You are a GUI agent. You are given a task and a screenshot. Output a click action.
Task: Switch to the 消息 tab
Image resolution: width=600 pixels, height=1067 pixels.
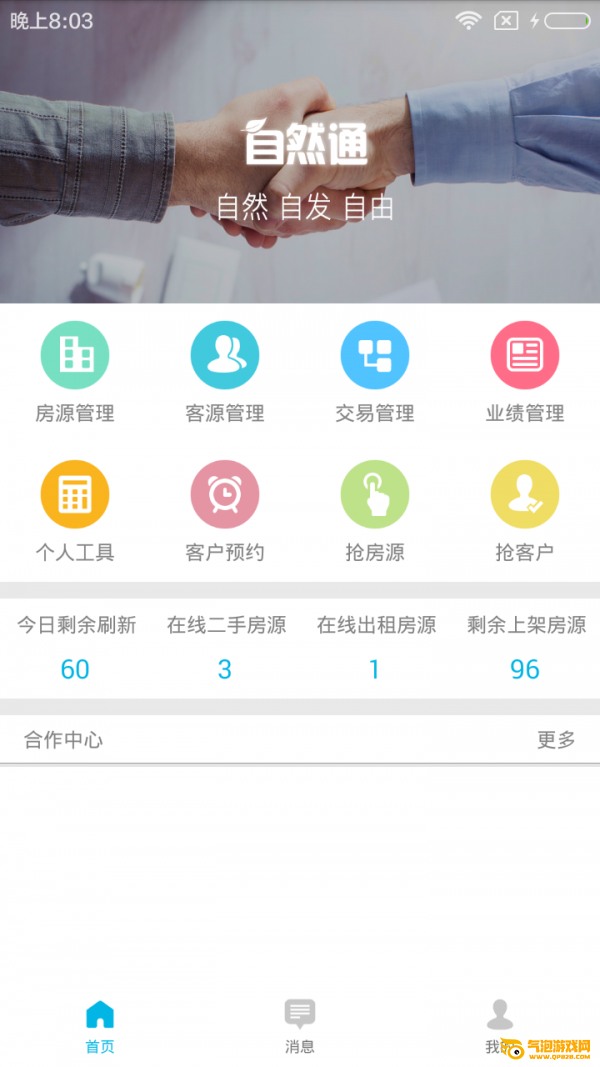click(x=300, y=1025)
